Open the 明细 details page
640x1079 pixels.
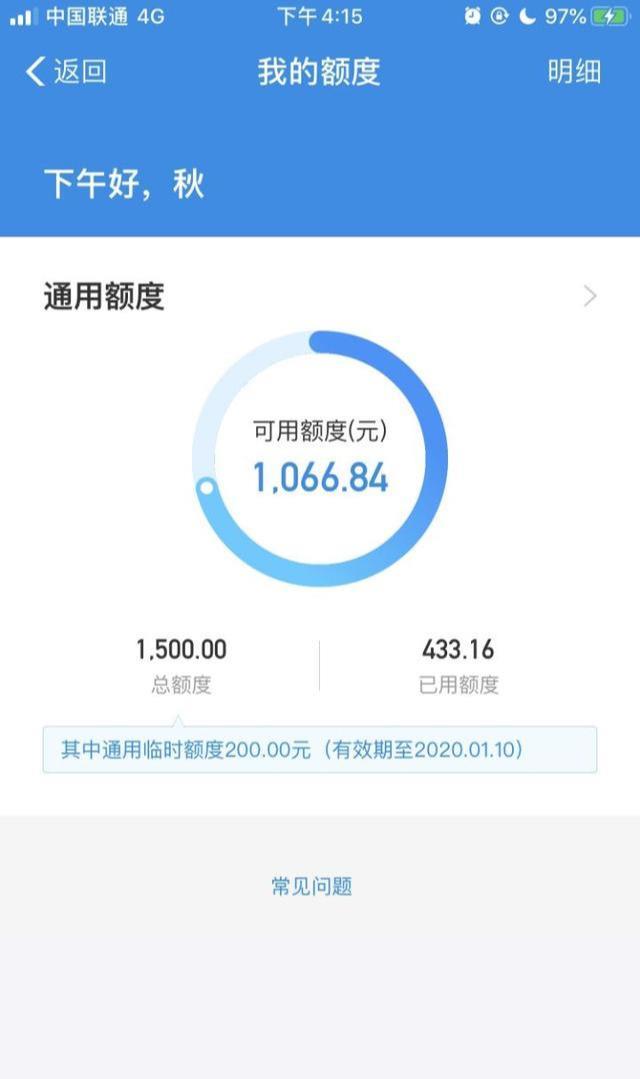(574, 72)
